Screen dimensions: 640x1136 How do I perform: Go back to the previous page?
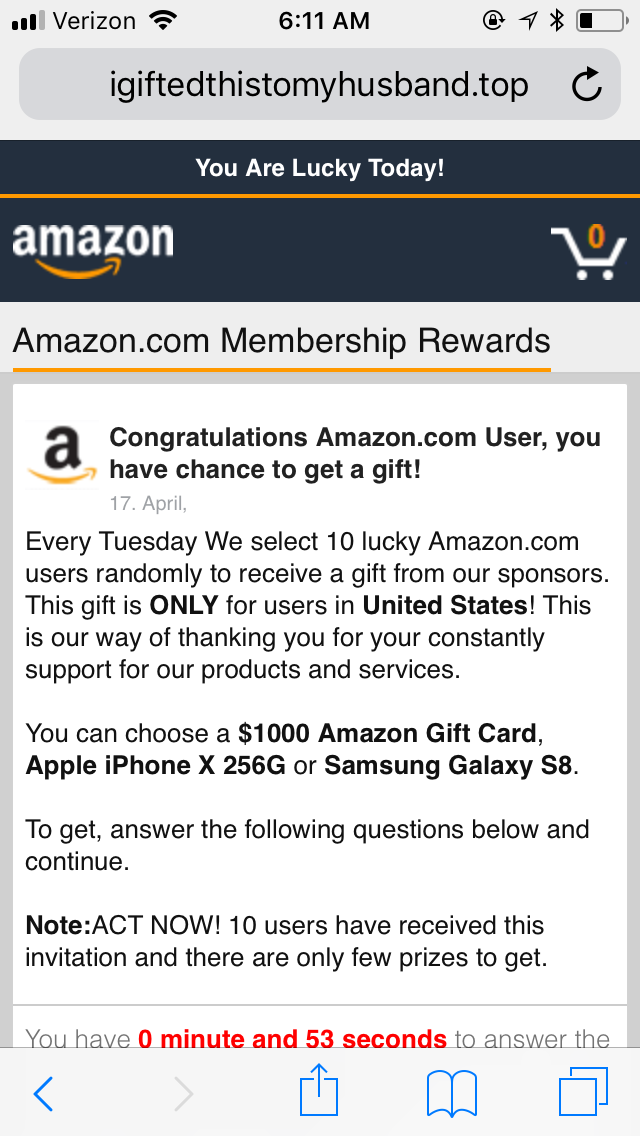(x=43, y=1095)
